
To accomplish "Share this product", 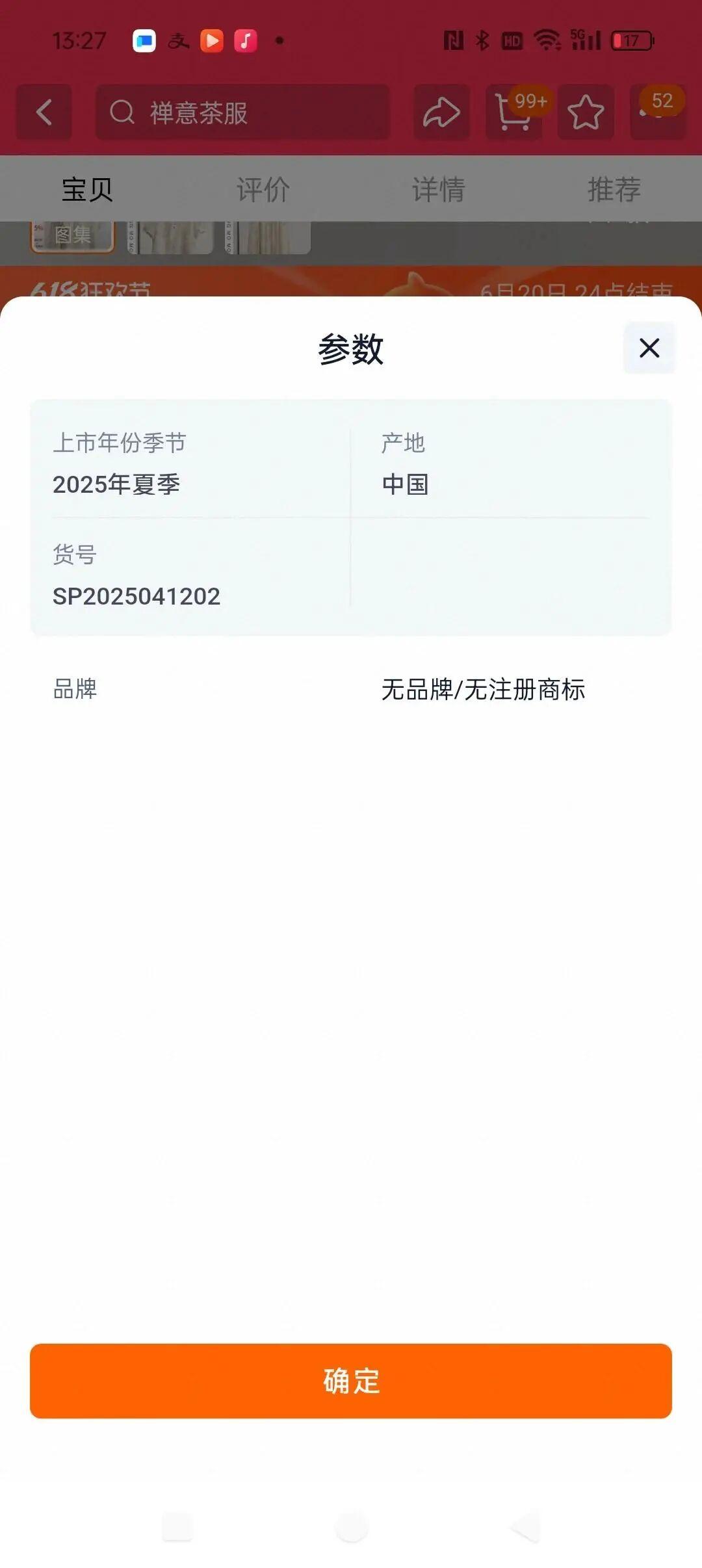I will click(x=441, y=112).
